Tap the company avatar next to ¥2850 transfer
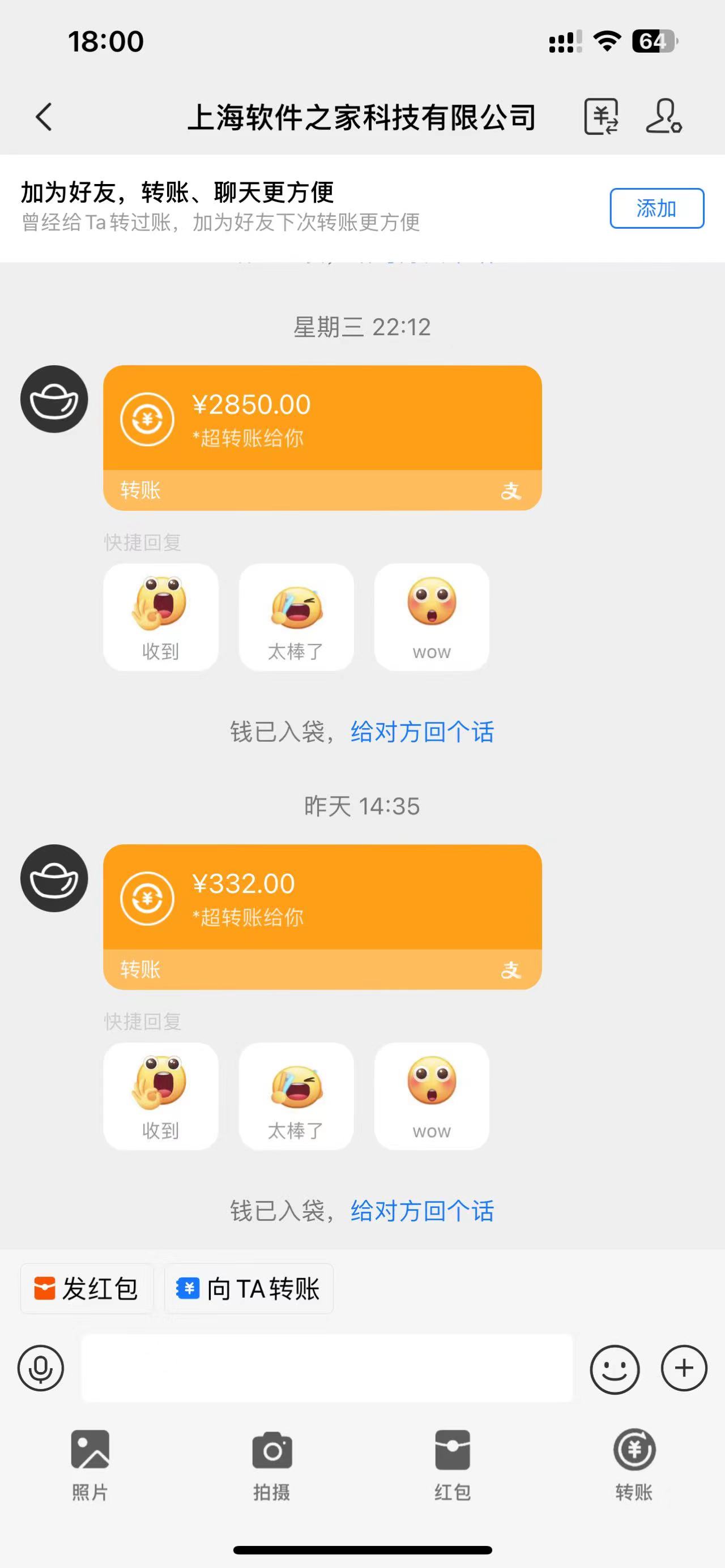Viewport: 725px width, 1568px height. click(x=54, y=399)
